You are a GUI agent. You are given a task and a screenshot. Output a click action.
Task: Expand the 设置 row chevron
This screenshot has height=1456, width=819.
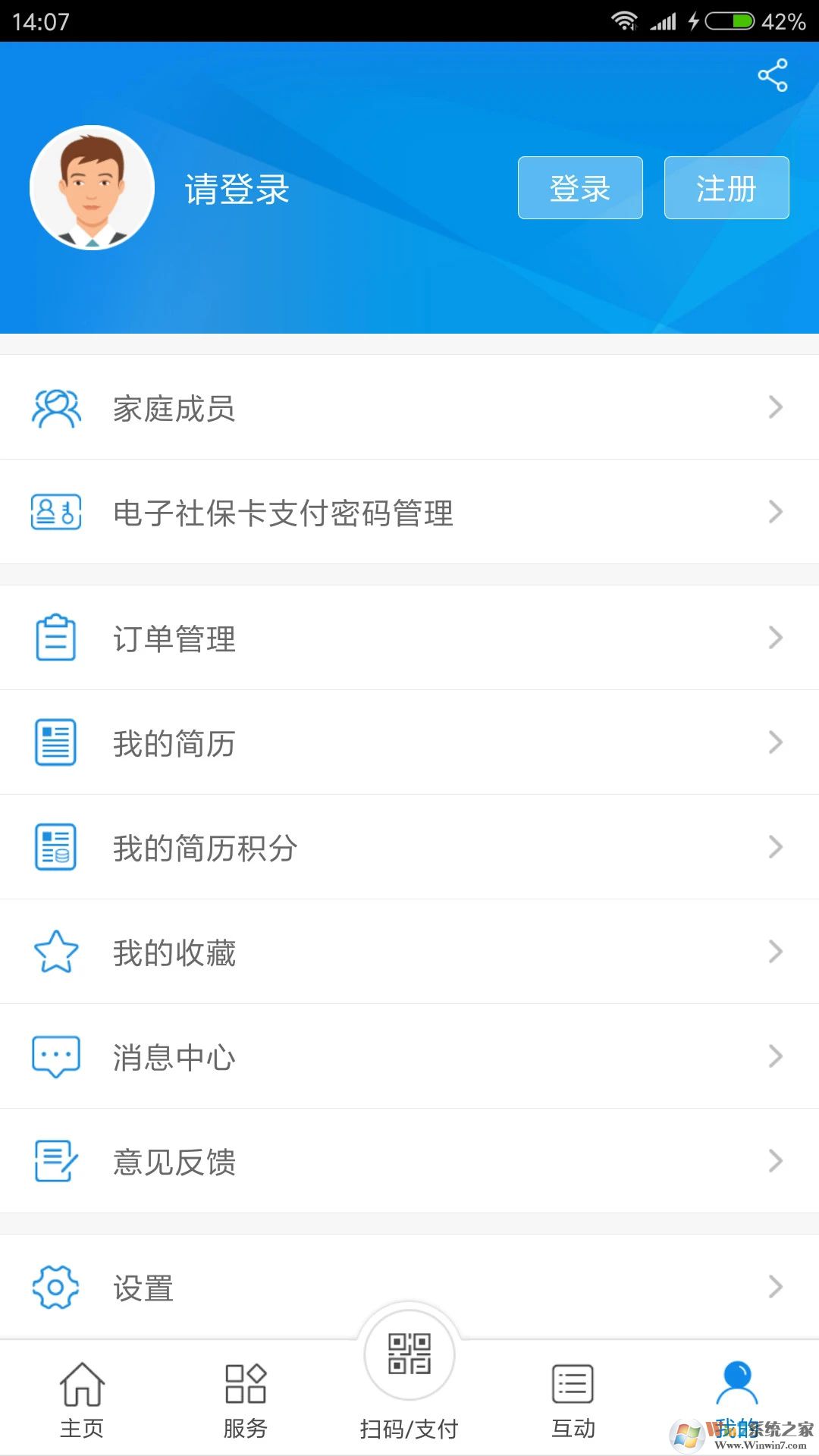click(x=775, y=1285)
